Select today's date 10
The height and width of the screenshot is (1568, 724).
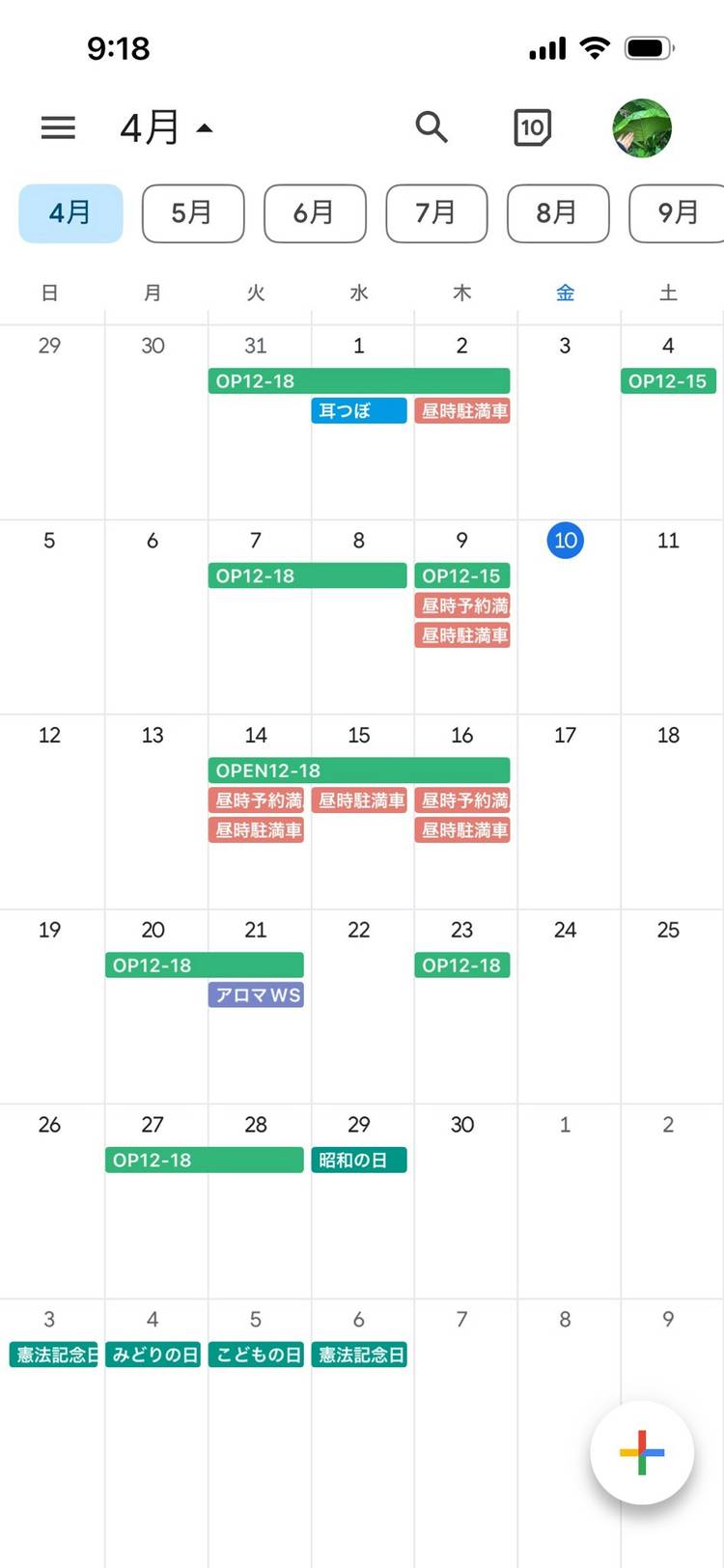tap(565, 540)
